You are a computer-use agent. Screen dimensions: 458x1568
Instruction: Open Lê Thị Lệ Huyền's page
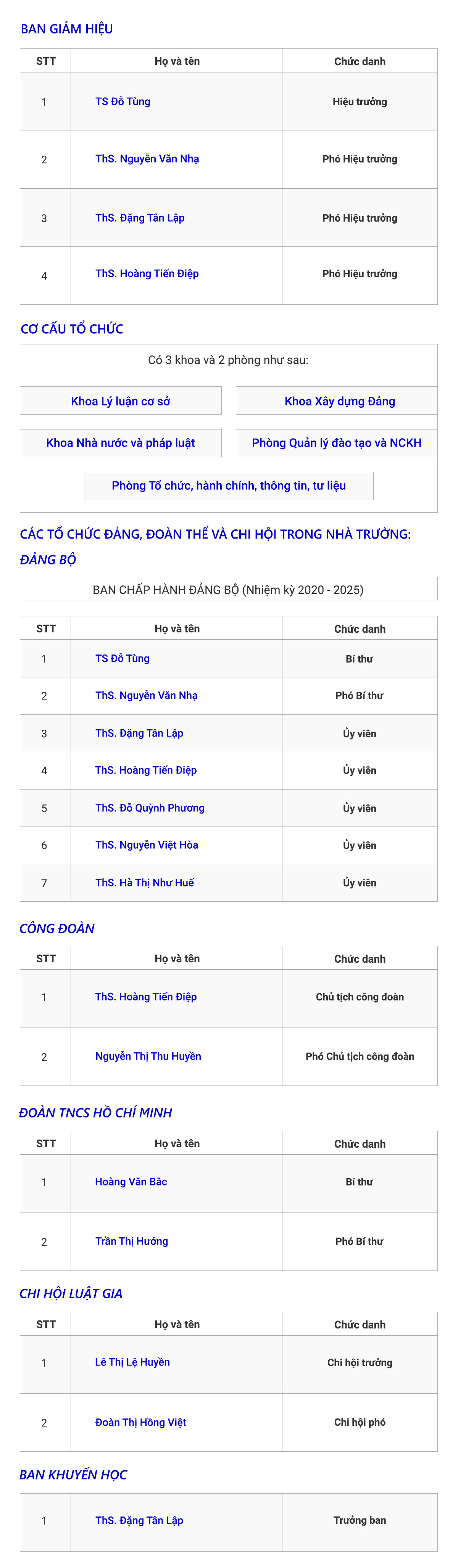132,1362
